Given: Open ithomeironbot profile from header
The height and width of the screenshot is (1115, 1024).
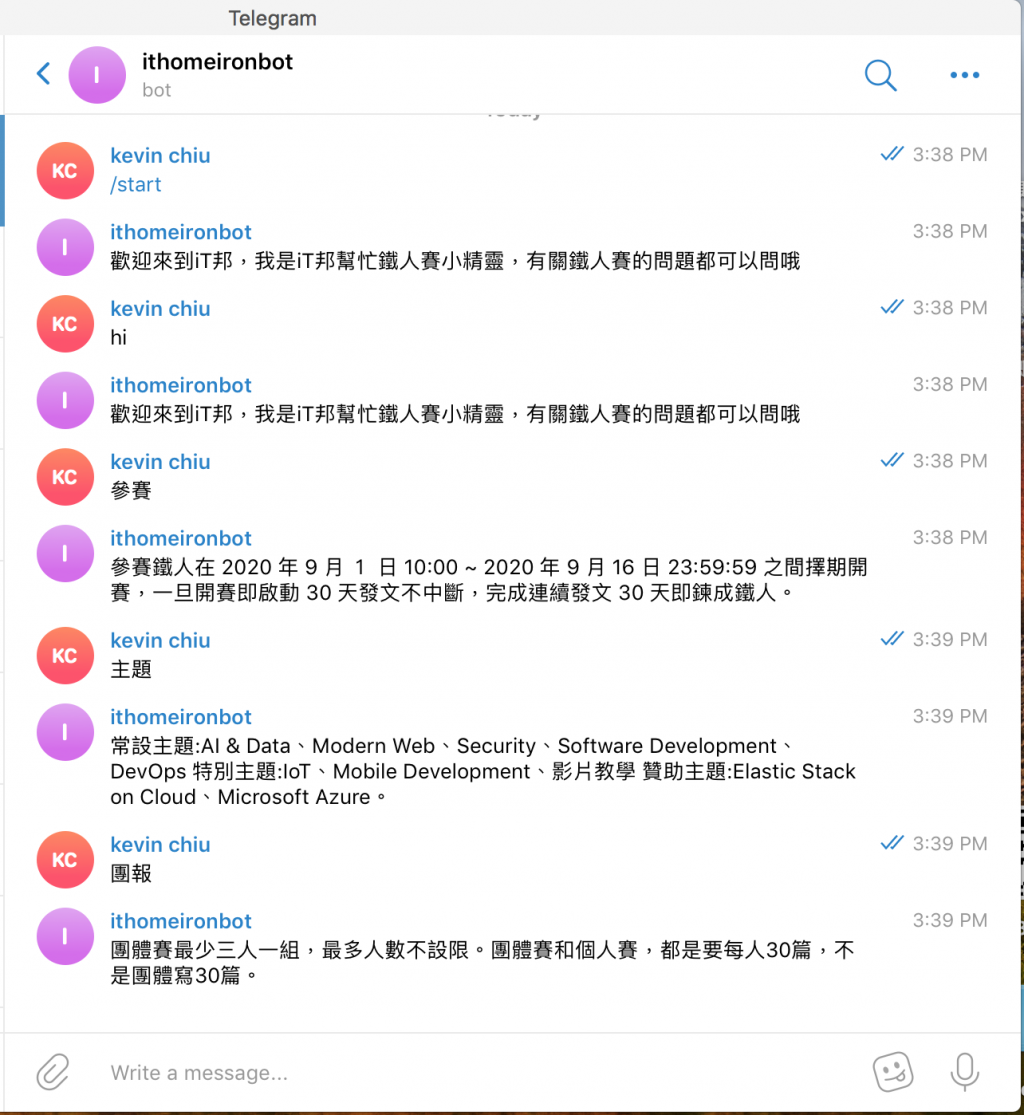Looking at the screenshot, I should pyautogui.click(x=217, y=62).
